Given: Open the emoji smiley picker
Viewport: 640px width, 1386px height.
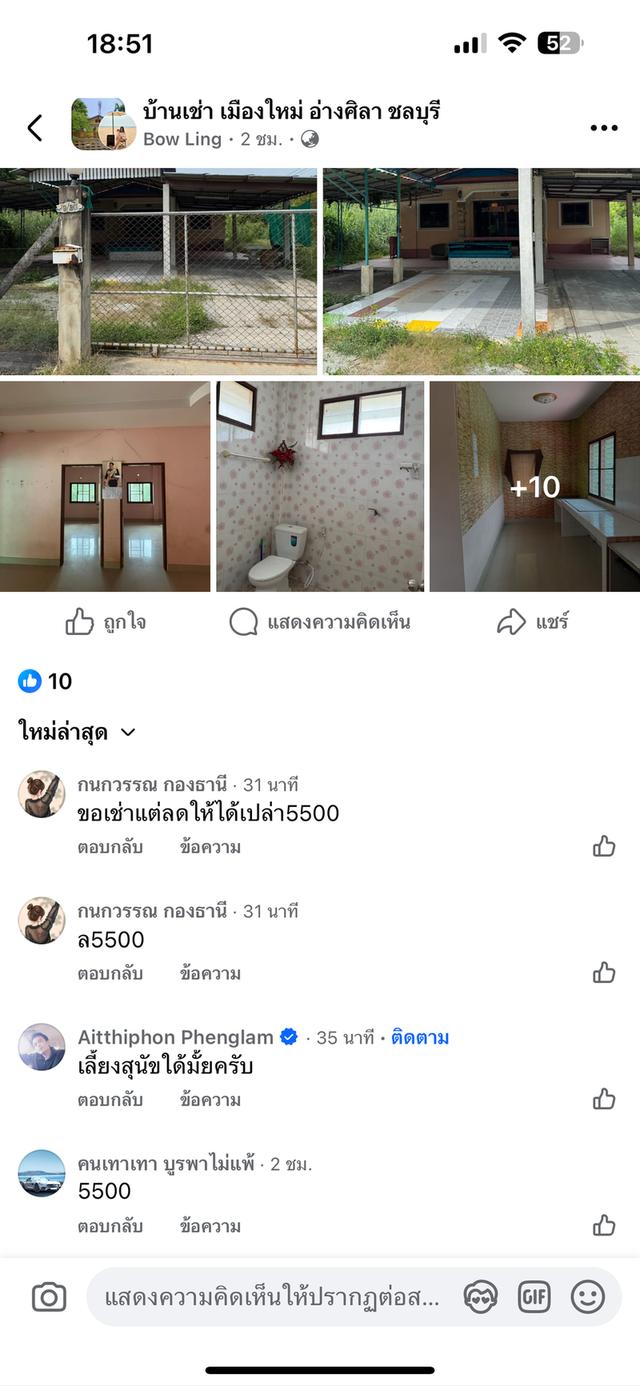Looking at the screenshot, I should [588, 1298].
